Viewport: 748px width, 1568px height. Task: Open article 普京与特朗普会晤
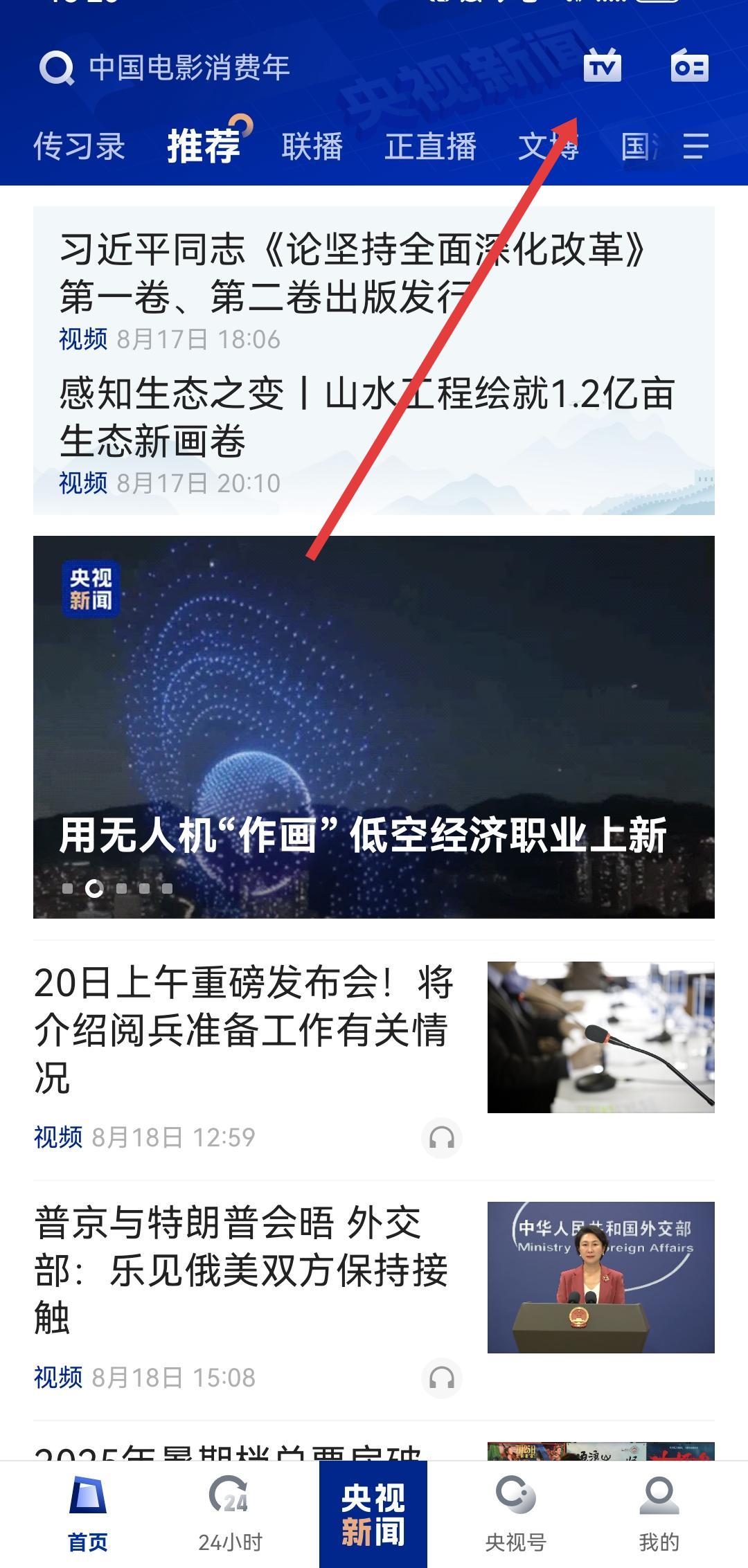click(x=242, y=1270)
